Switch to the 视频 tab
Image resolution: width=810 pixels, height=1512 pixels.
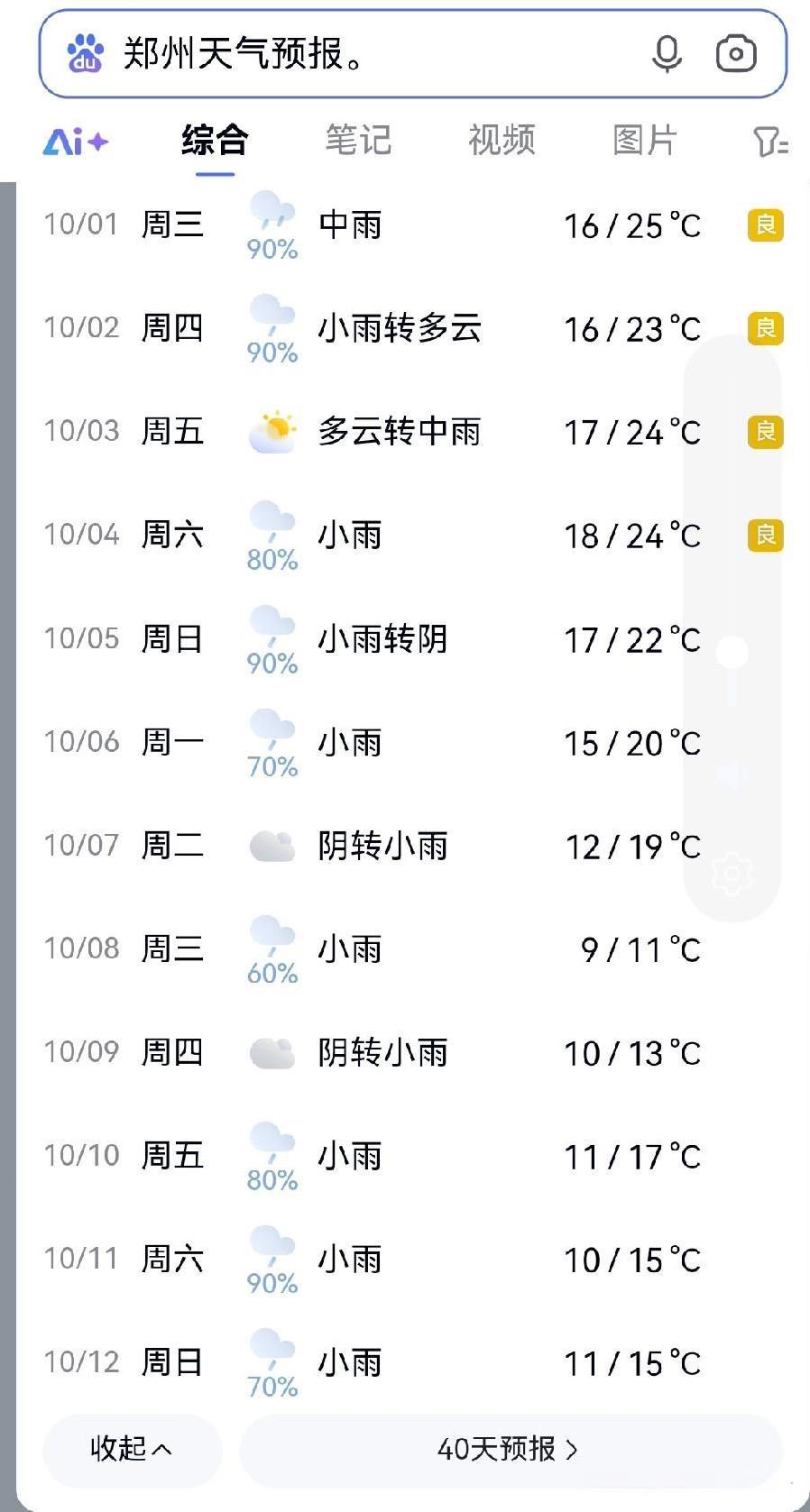502,142
